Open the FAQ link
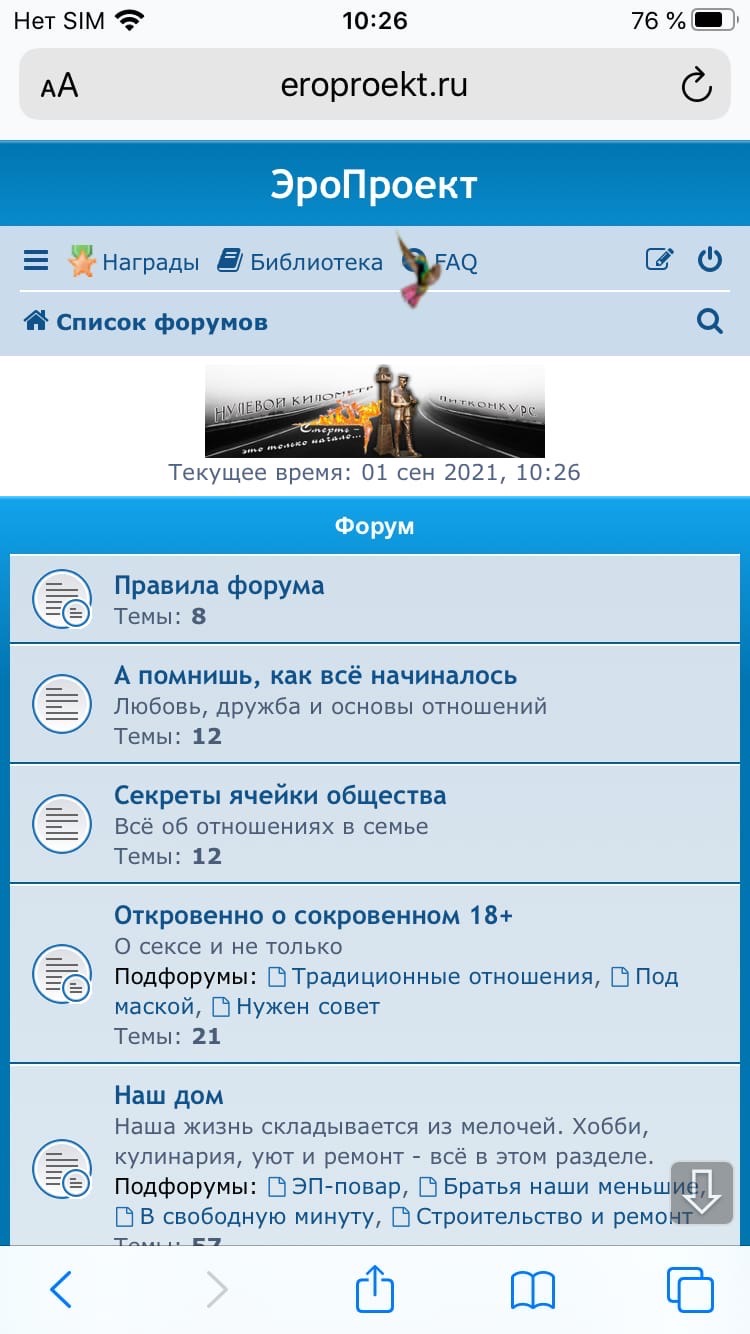Screen dimensions: 750x1334 click(440, 262)
